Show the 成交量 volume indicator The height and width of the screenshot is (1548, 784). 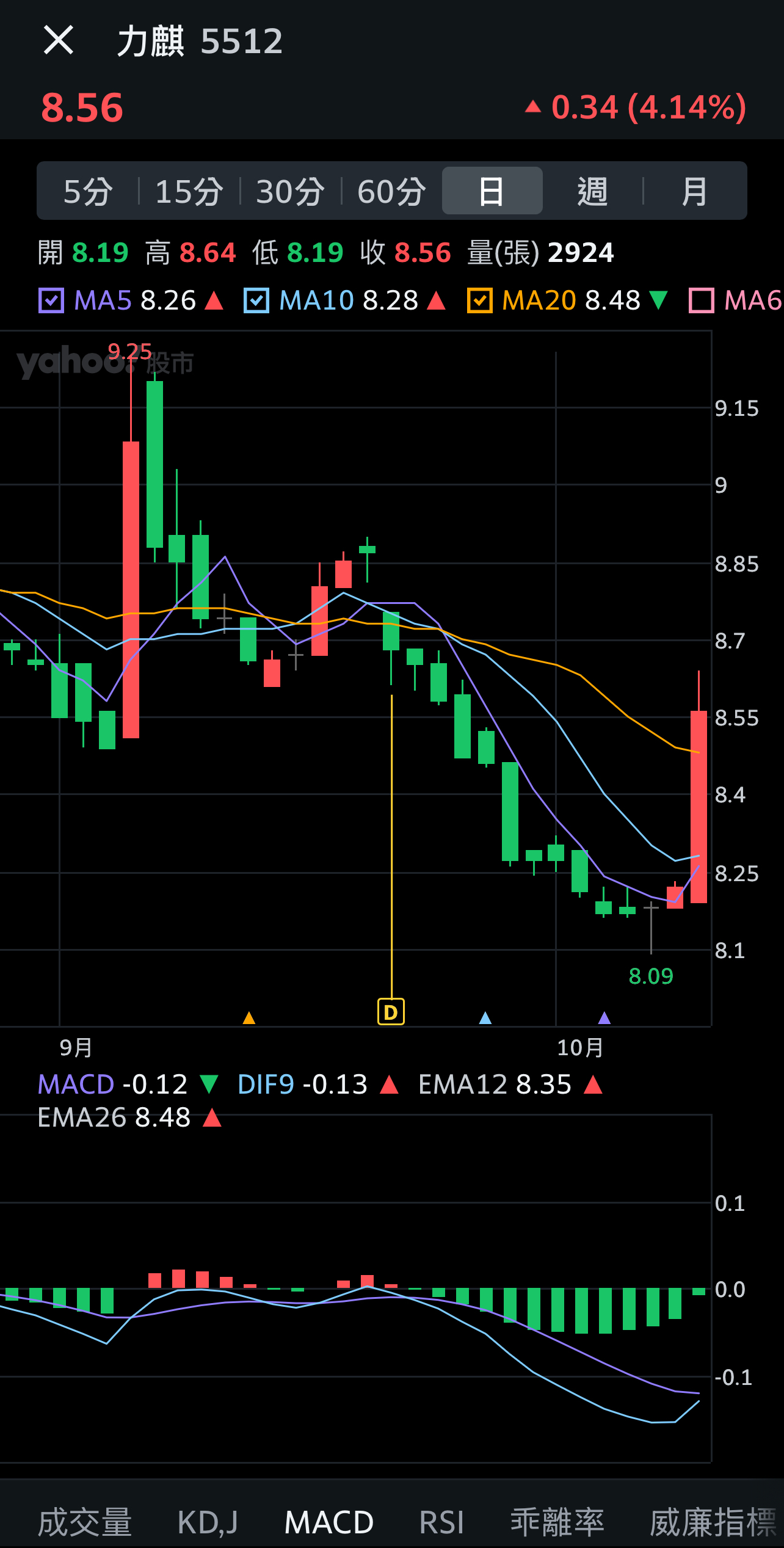[85, 1522]
